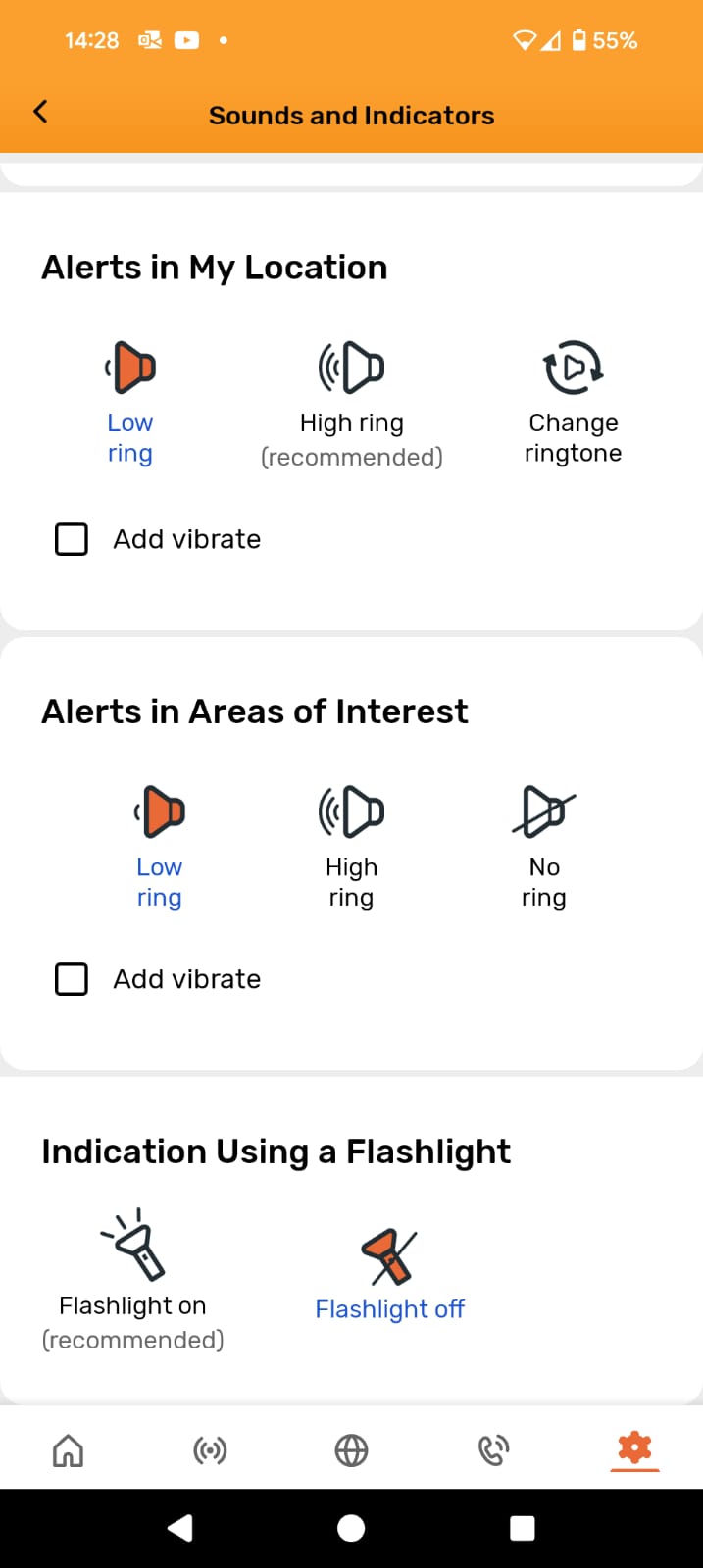Open the phone call tab

493,1449
